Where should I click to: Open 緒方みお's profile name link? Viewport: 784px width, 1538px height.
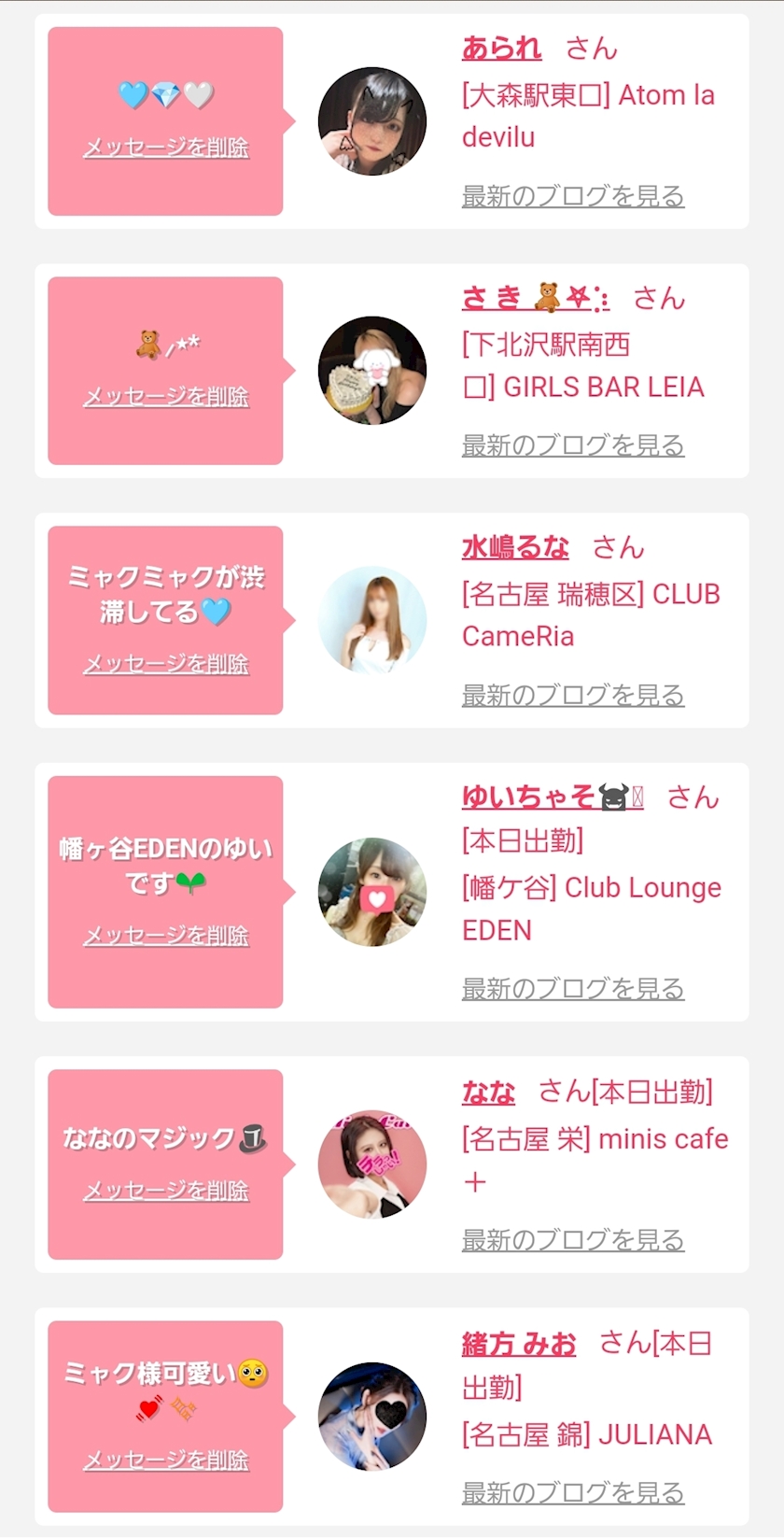519,1344
